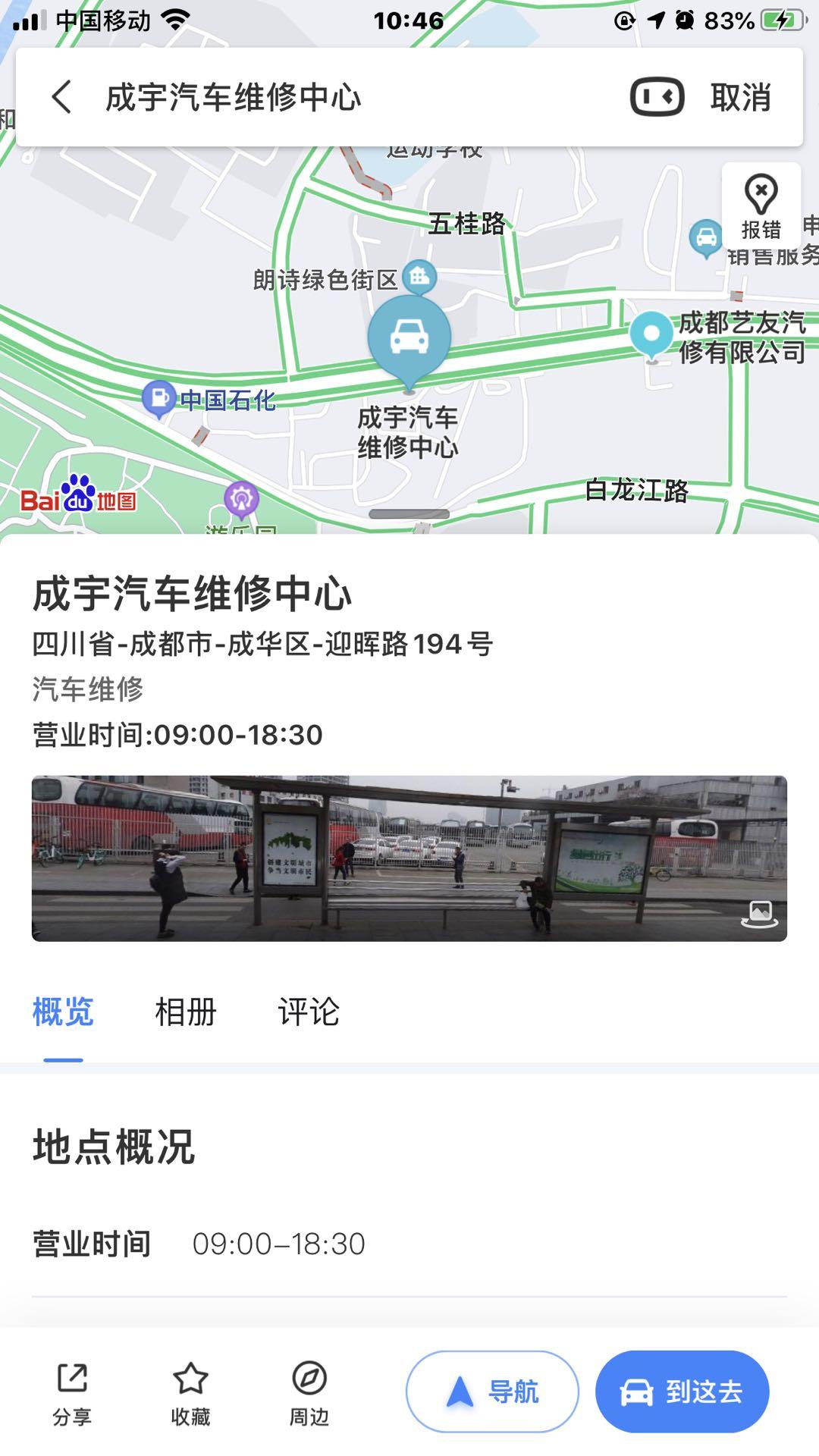Tap the 朗诗绿色街区 residential marker
This screenshot has height=1456, width=819.
[x=419, y=277]
